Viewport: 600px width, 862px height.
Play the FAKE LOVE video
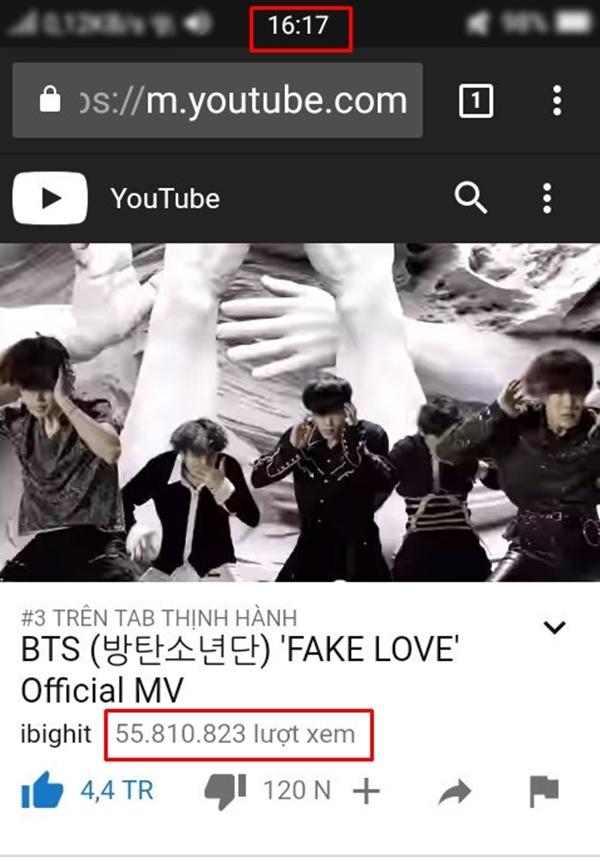pyautogui.click(x=300, y=412)
